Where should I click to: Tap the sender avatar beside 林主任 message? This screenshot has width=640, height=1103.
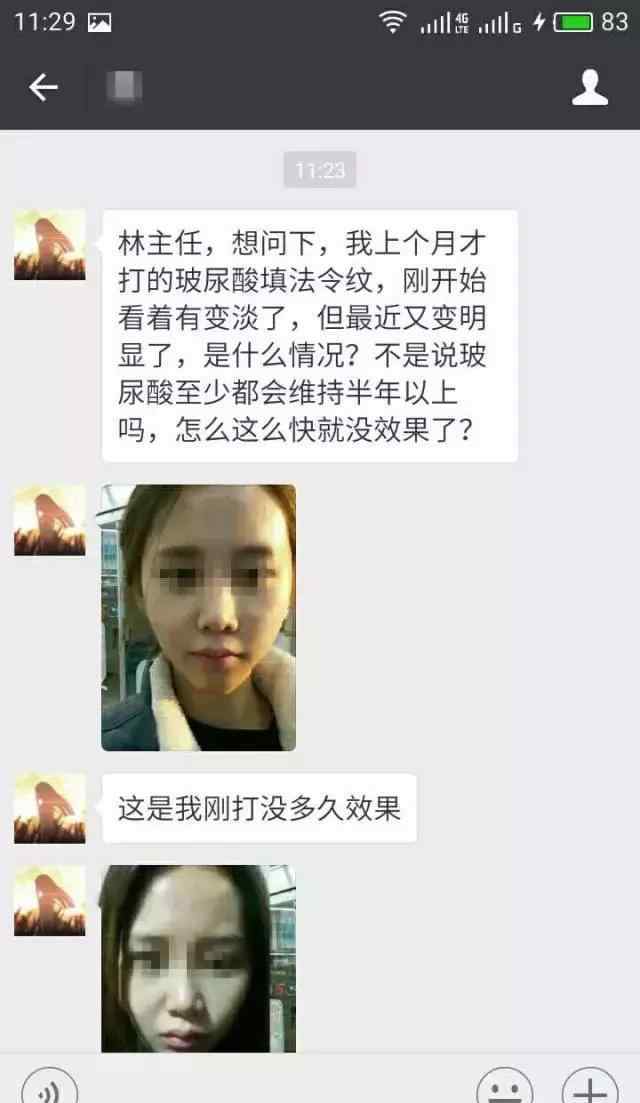[x=50, y=245]
